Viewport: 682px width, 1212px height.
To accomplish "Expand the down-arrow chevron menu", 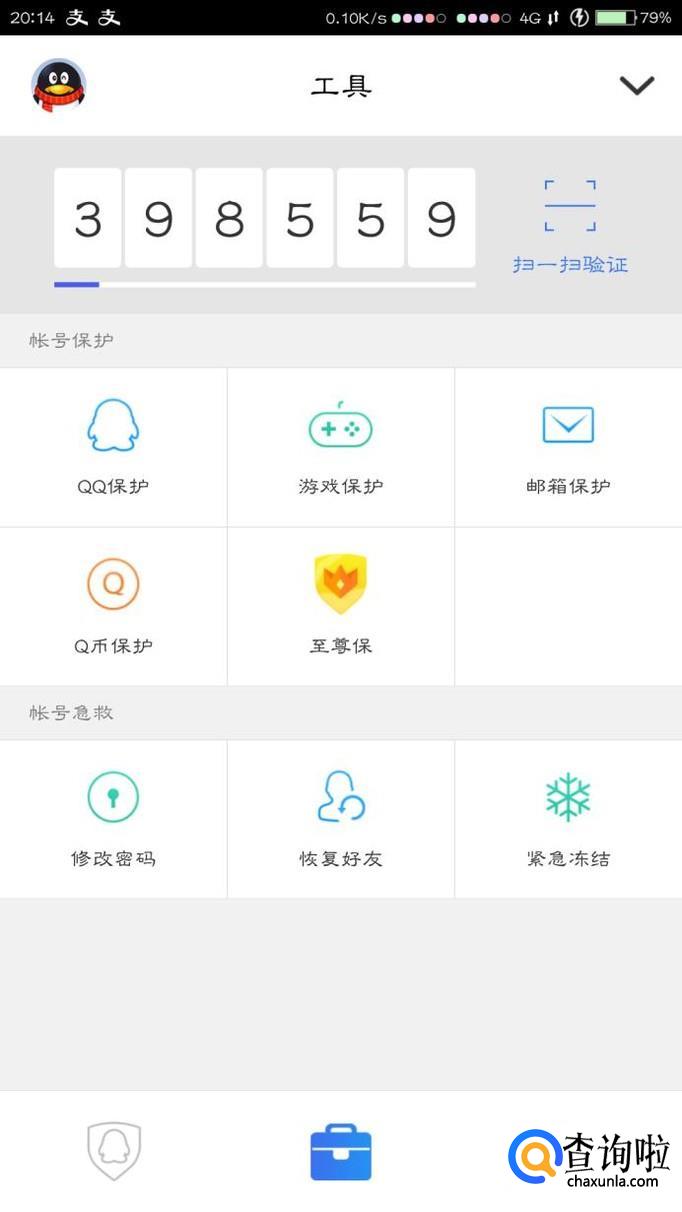I will (636, 86).
